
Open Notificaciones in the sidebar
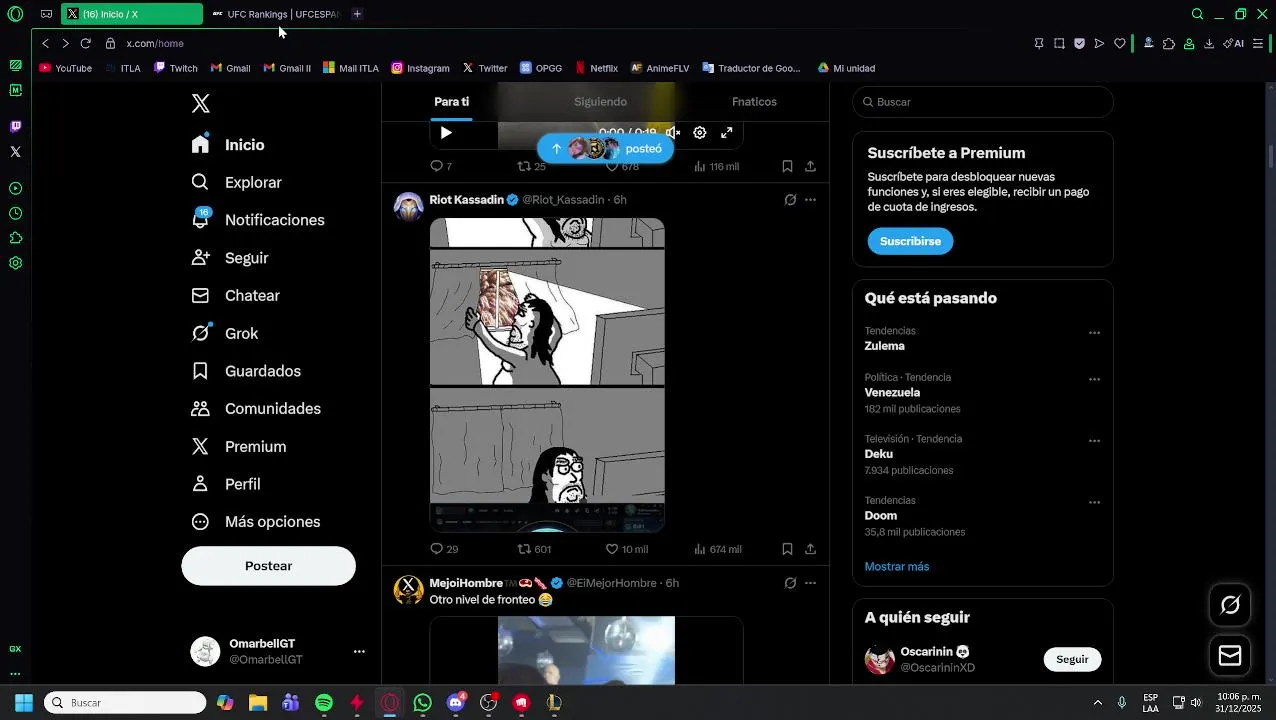[x=273, y=220]
